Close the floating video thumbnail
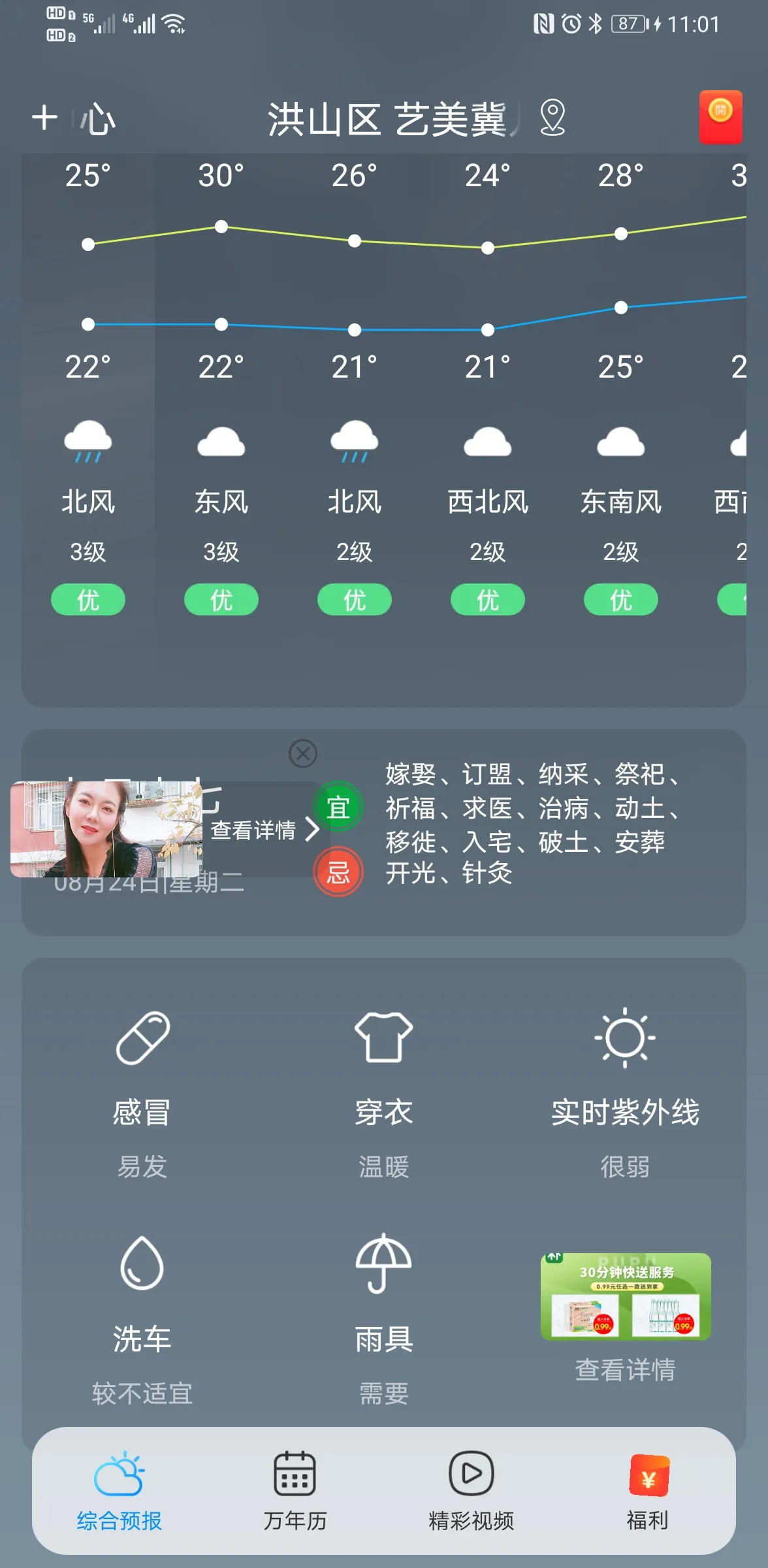The image size is (768, 1568). (x=303, y=753)
